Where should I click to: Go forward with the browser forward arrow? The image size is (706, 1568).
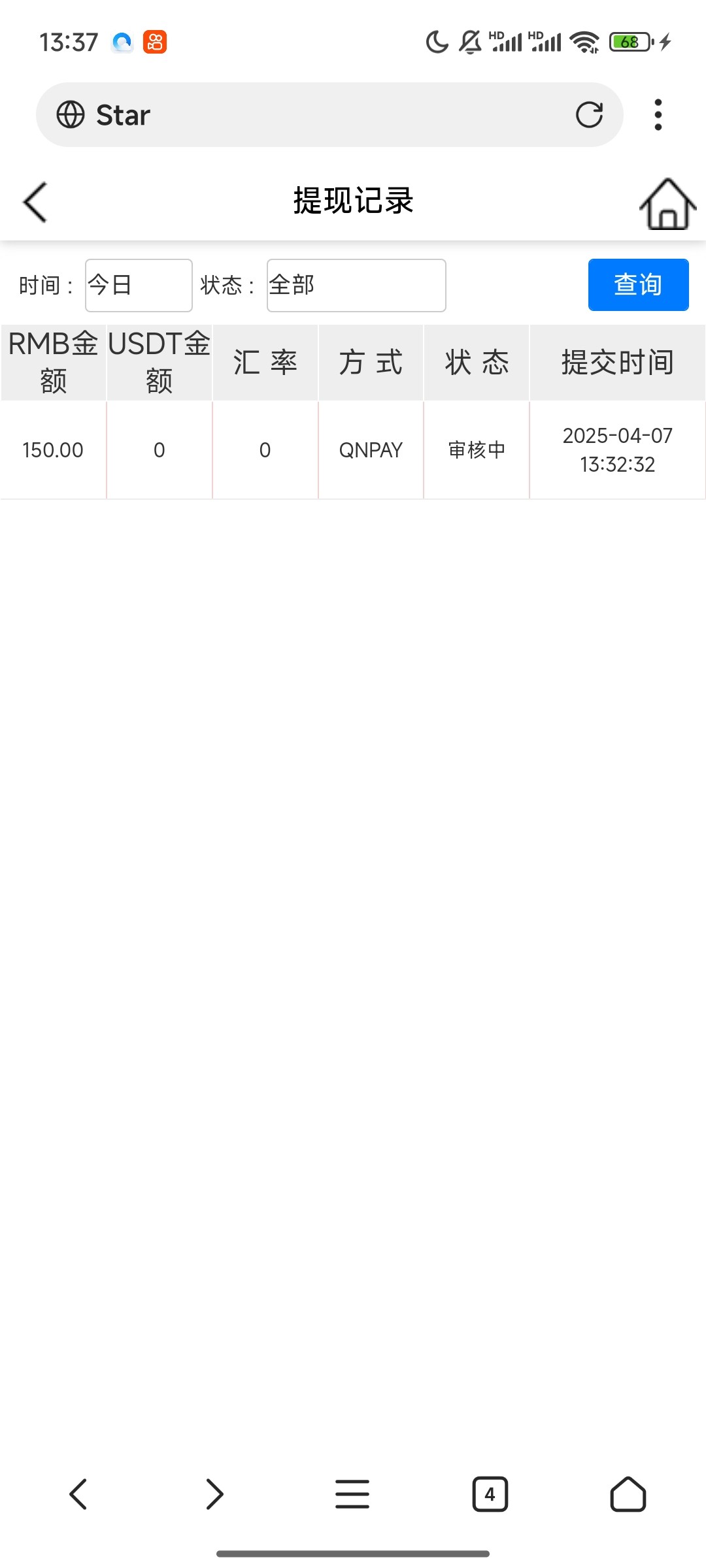pos(214,1494)
